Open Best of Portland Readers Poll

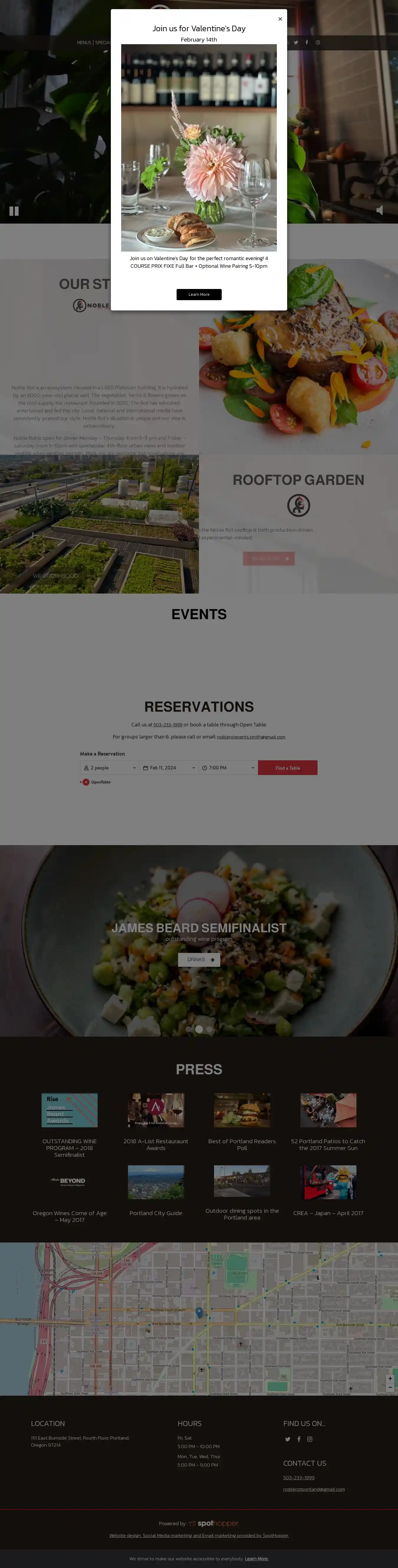(x=242, y=1110)
